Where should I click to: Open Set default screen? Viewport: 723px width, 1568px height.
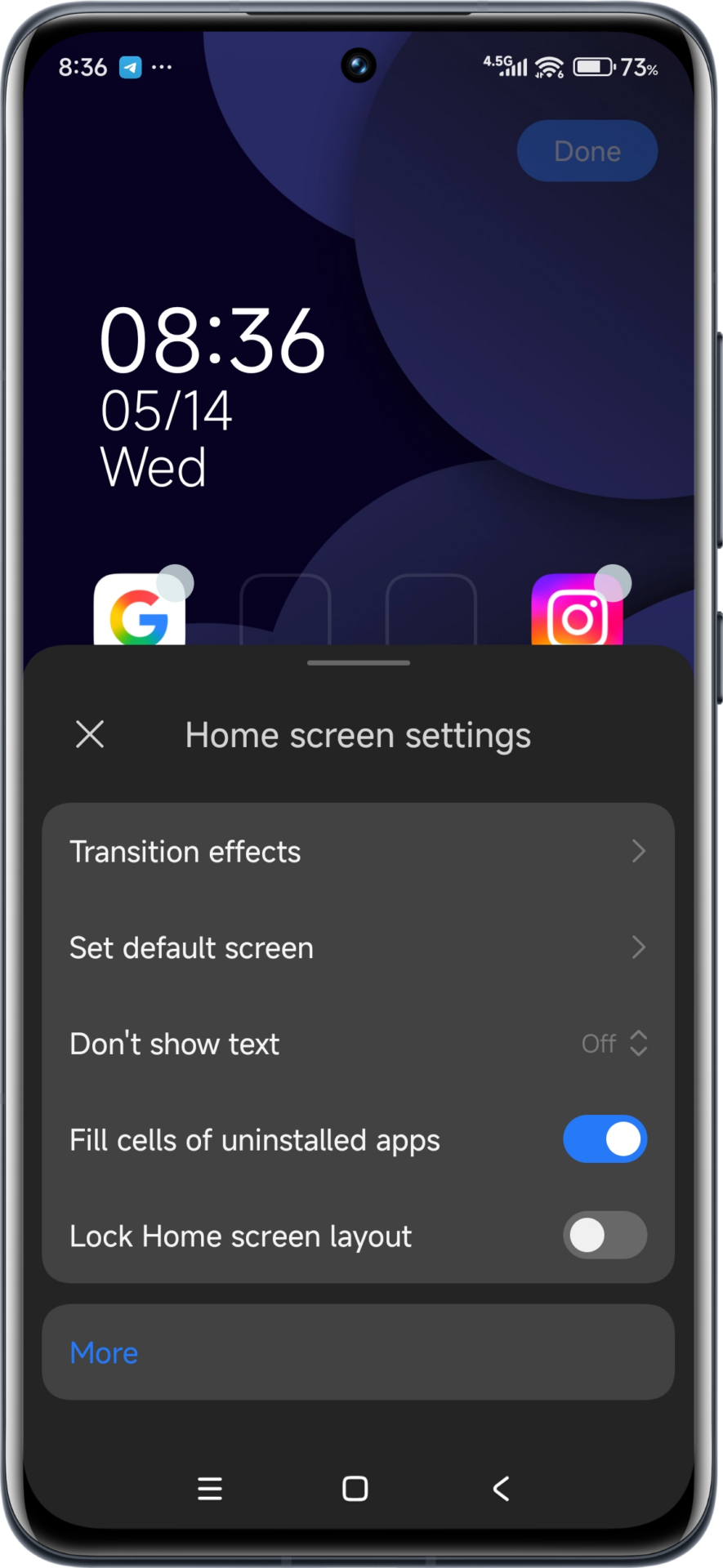[x=358, y=948]
